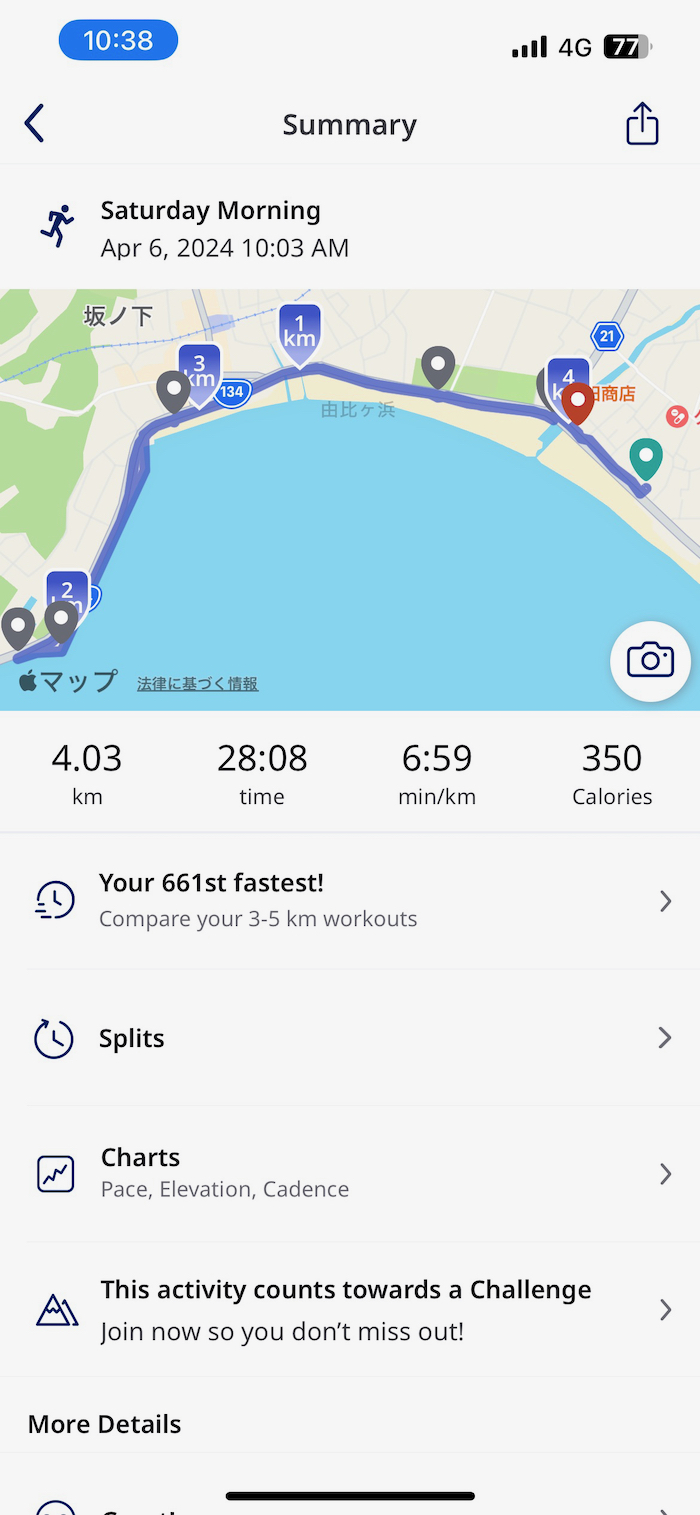View Pace, Elevation, Cadence charts
700x1515 pixels.
click(350, 1172)
